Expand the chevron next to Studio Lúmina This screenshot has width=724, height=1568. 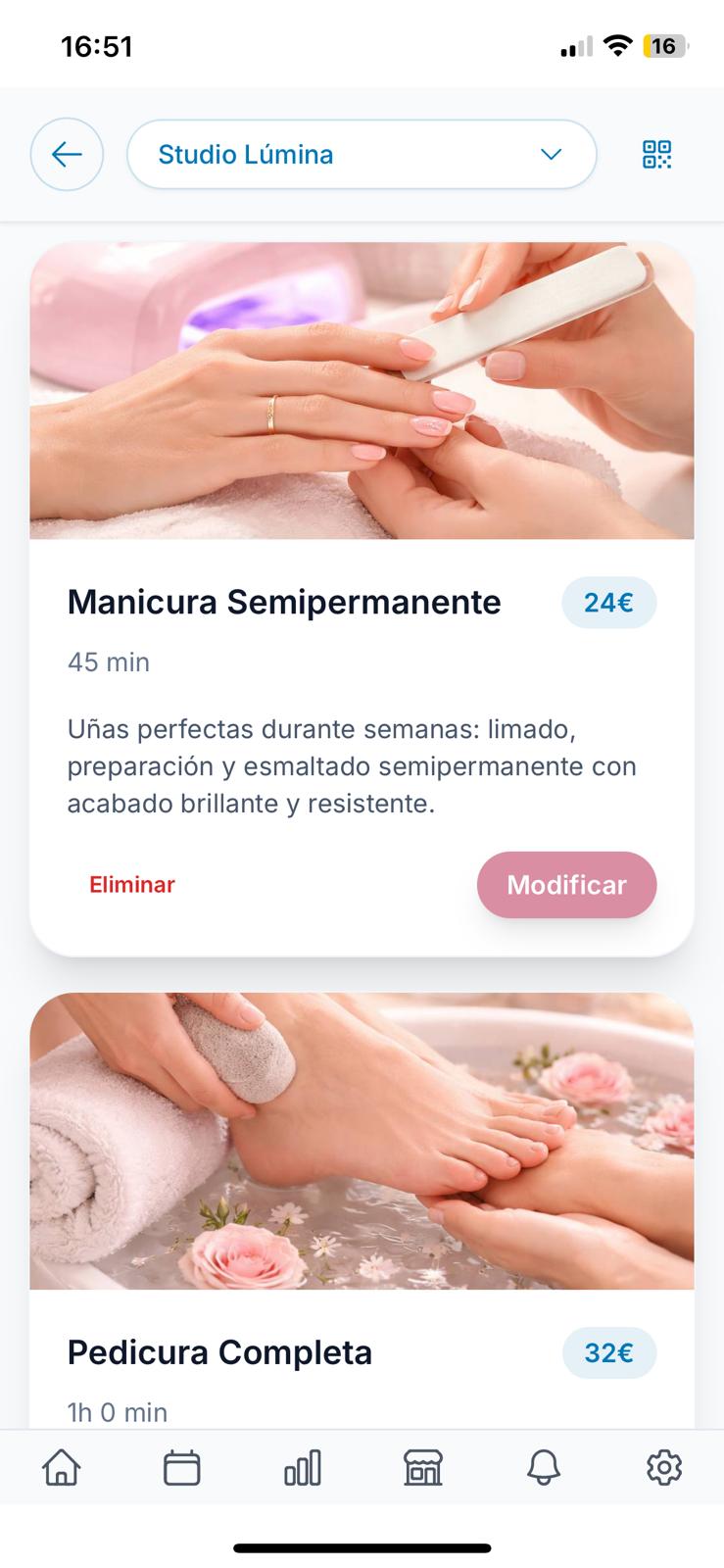point(550,154)
